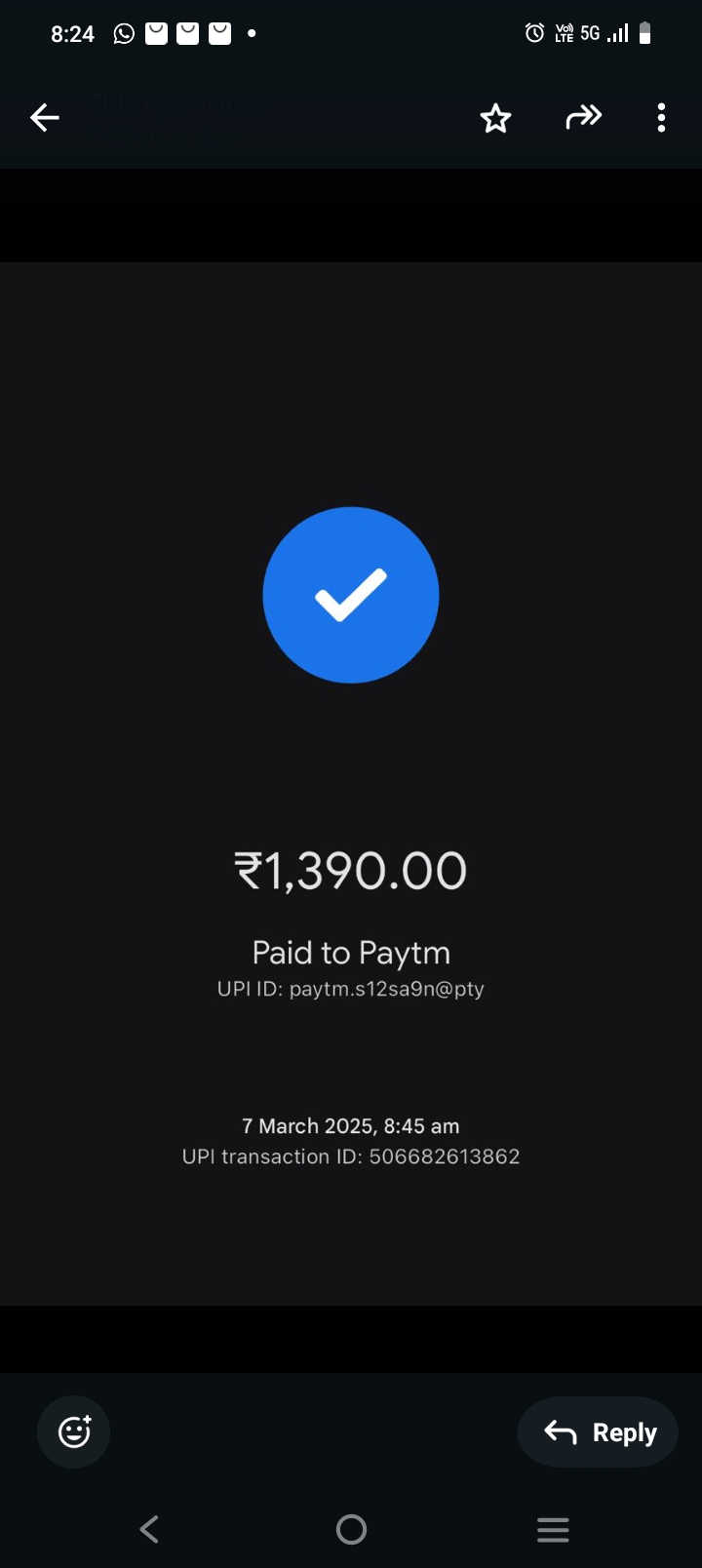Tap the system home button

point(351,1529)
